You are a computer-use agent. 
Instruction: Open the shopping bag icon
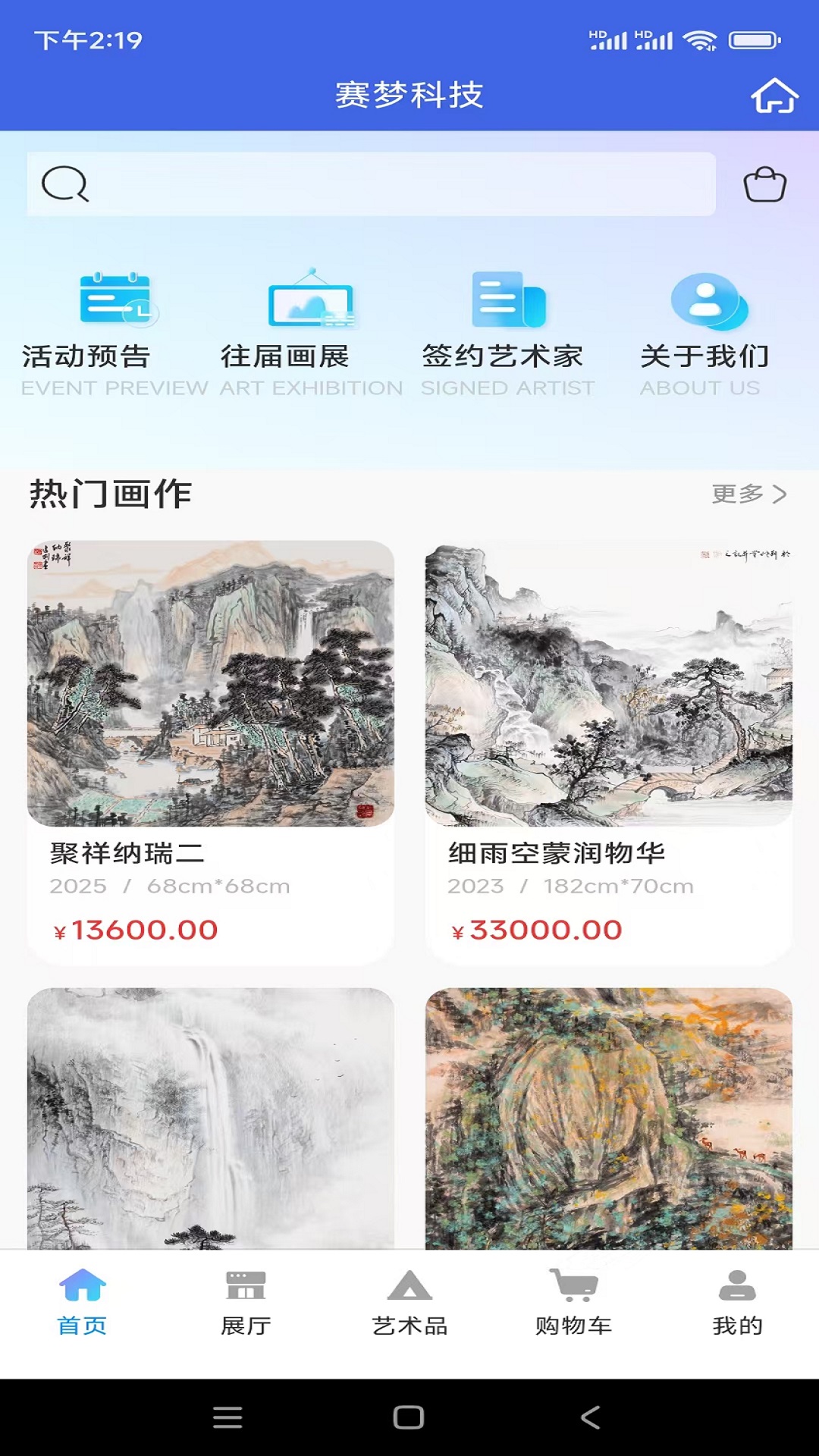pyautogui.click(x=764, y=184)
